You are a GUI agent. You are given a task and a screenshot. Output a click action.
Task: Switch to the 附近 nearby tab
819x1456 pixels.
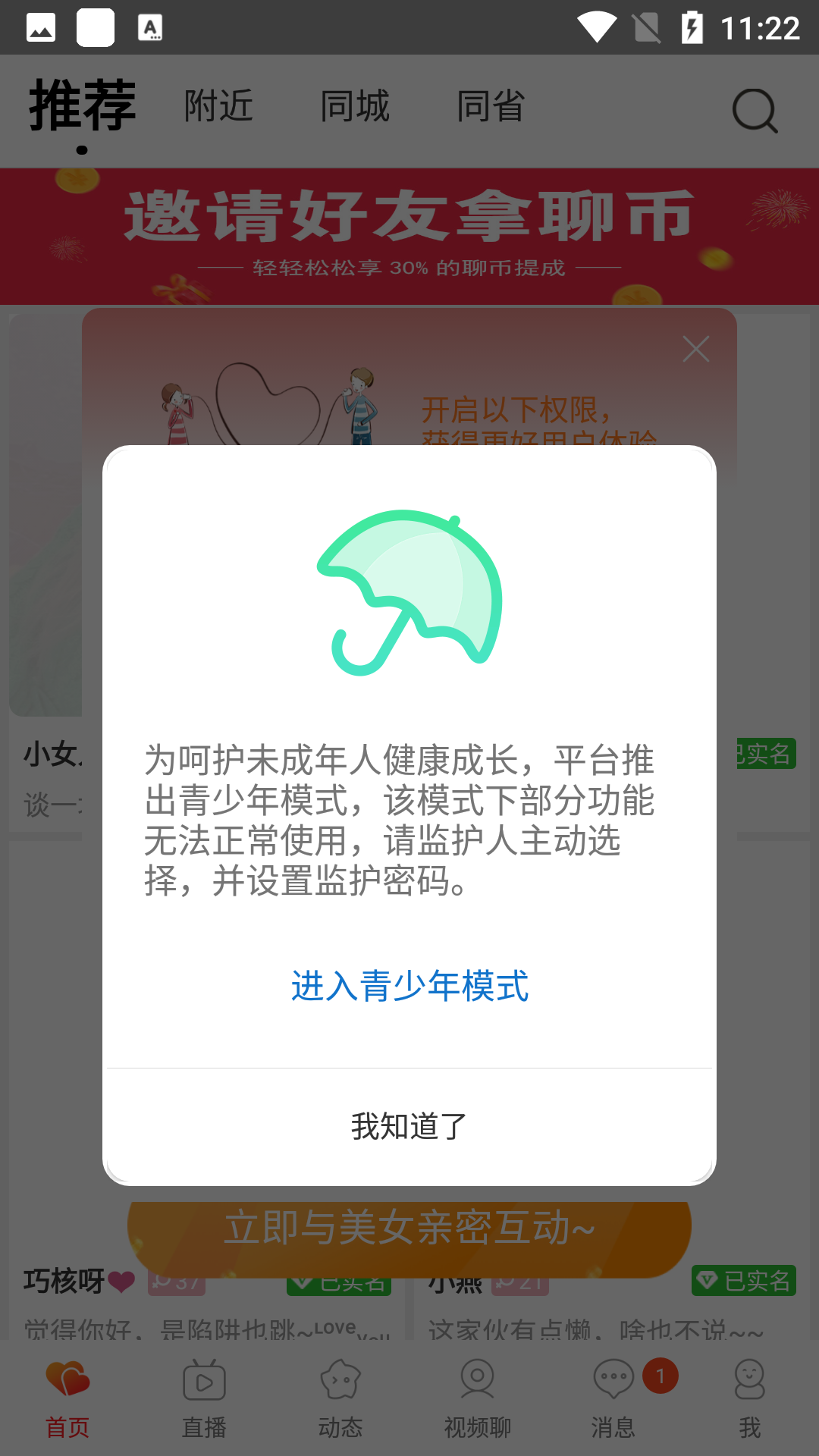tap(219, 106)
